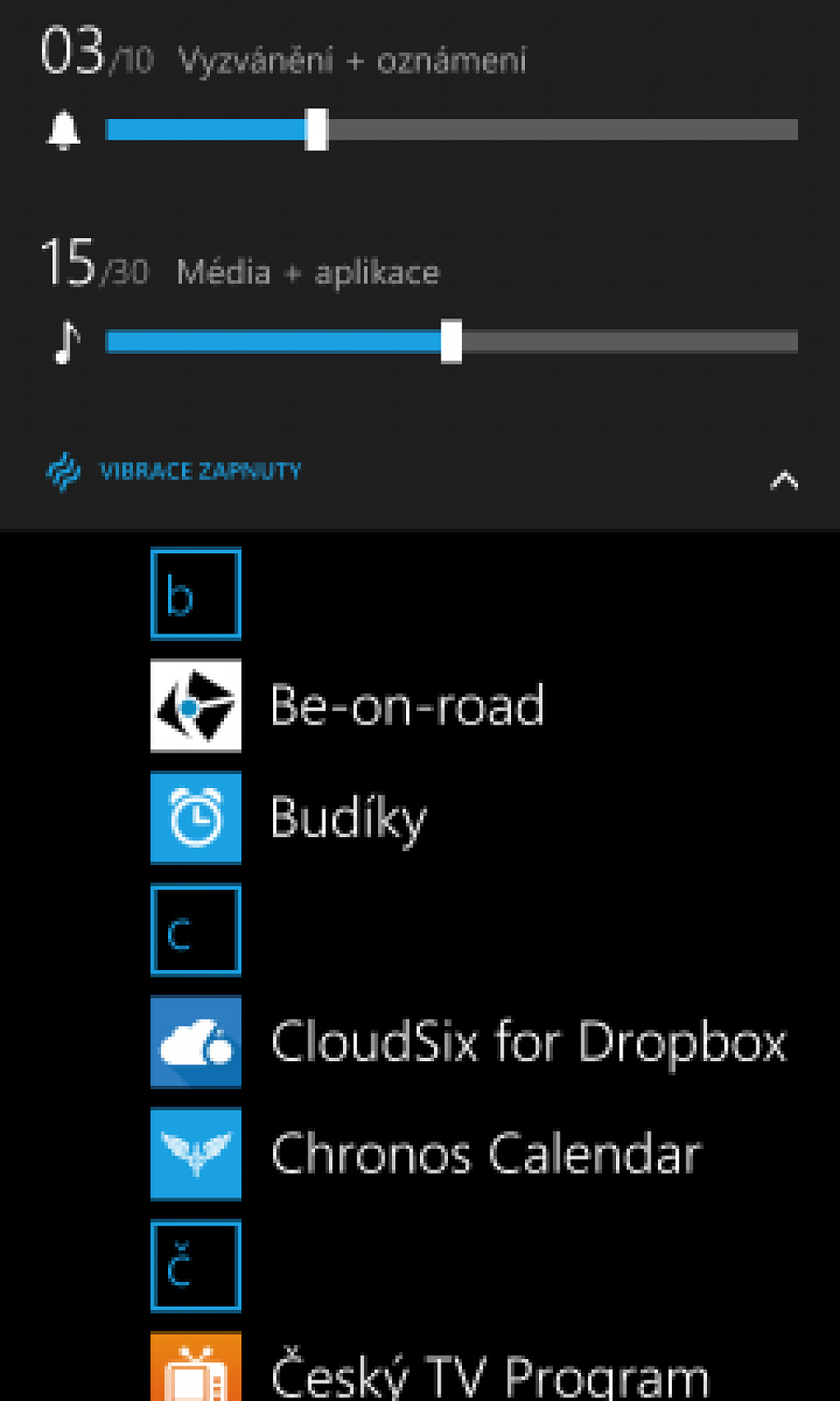840x1401 pixels.
Task: Open CloudSix for Dropbox
Action: [x=468, y=1042]
